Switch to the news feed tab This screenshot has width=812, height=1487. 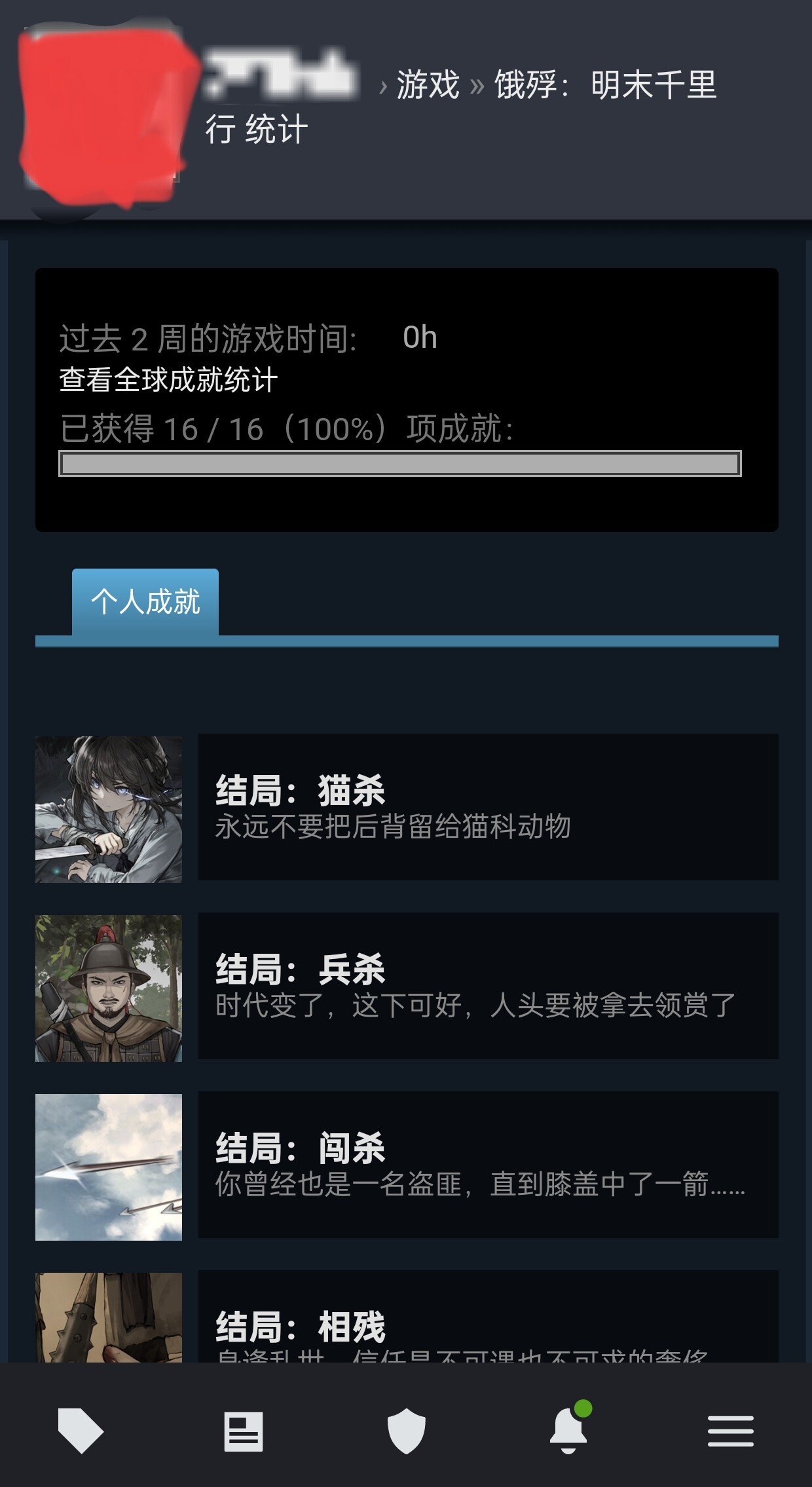(244, 1431)
